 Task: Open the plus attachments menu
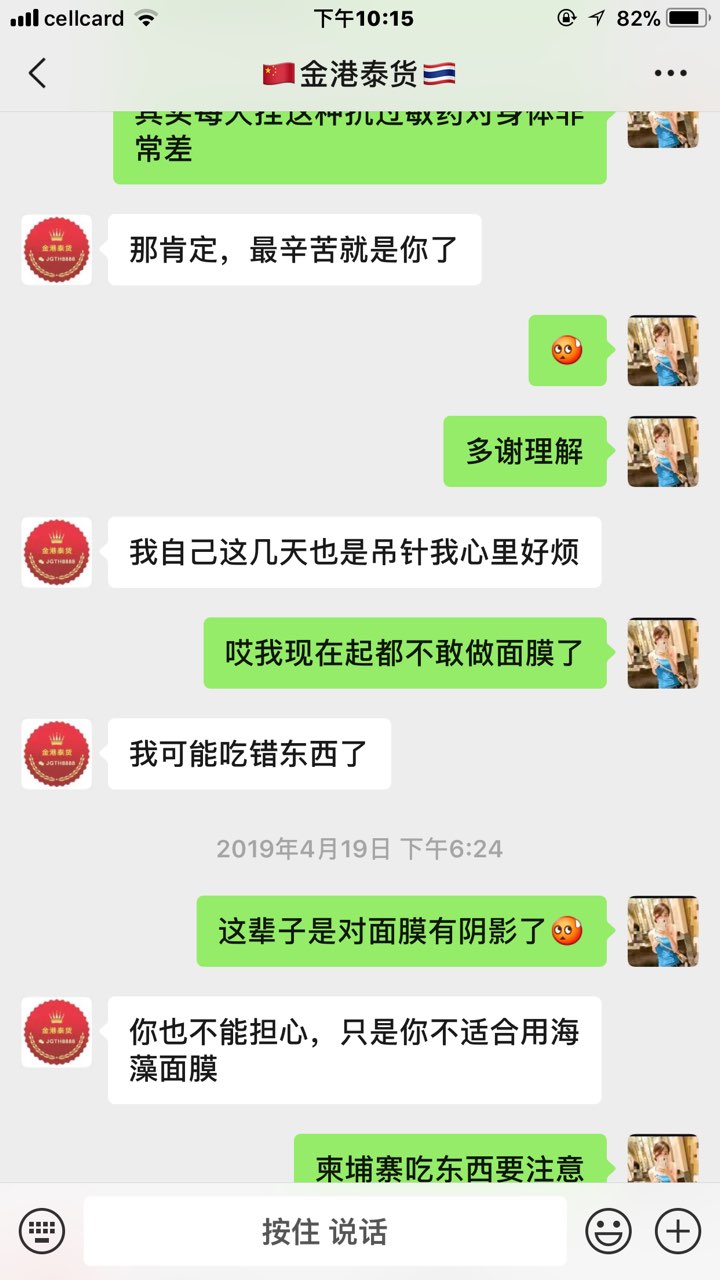677,1230
